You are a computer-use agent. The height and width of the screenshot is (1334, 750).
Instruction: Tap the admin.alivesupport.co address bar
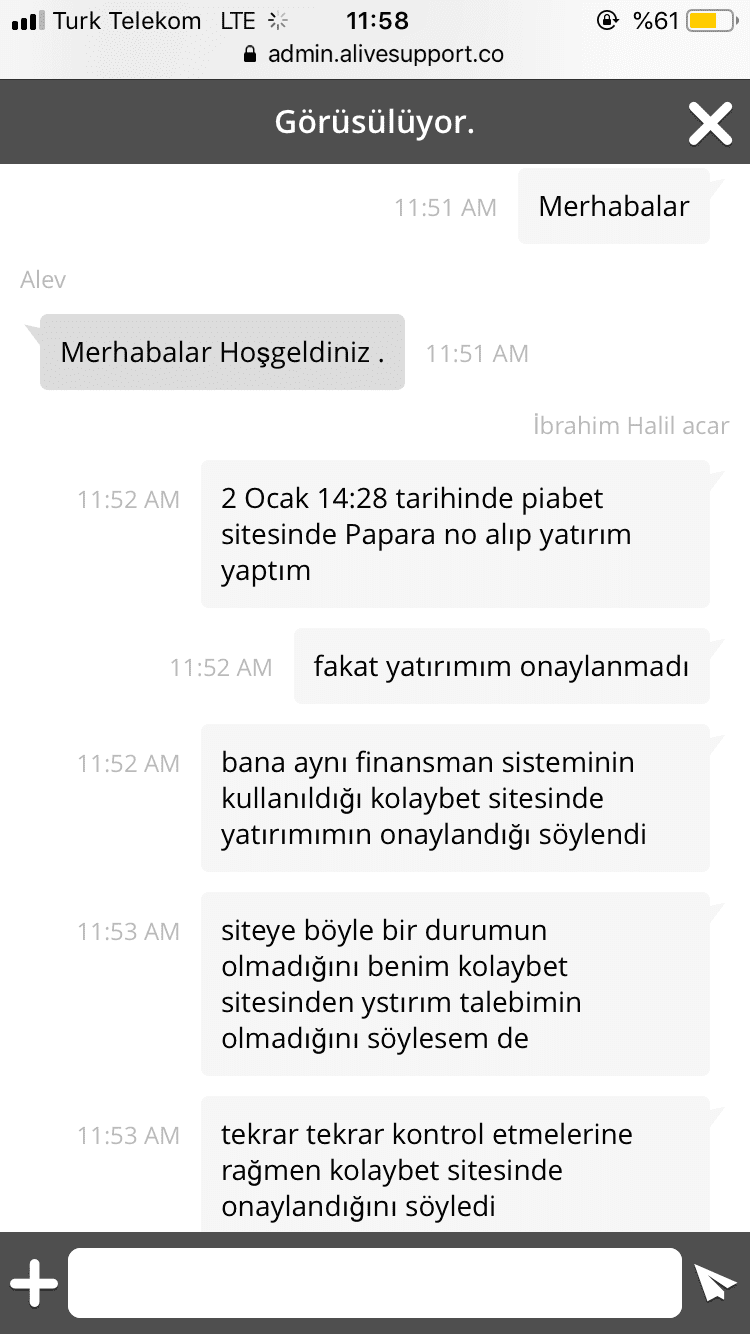[x=375, y=54]
